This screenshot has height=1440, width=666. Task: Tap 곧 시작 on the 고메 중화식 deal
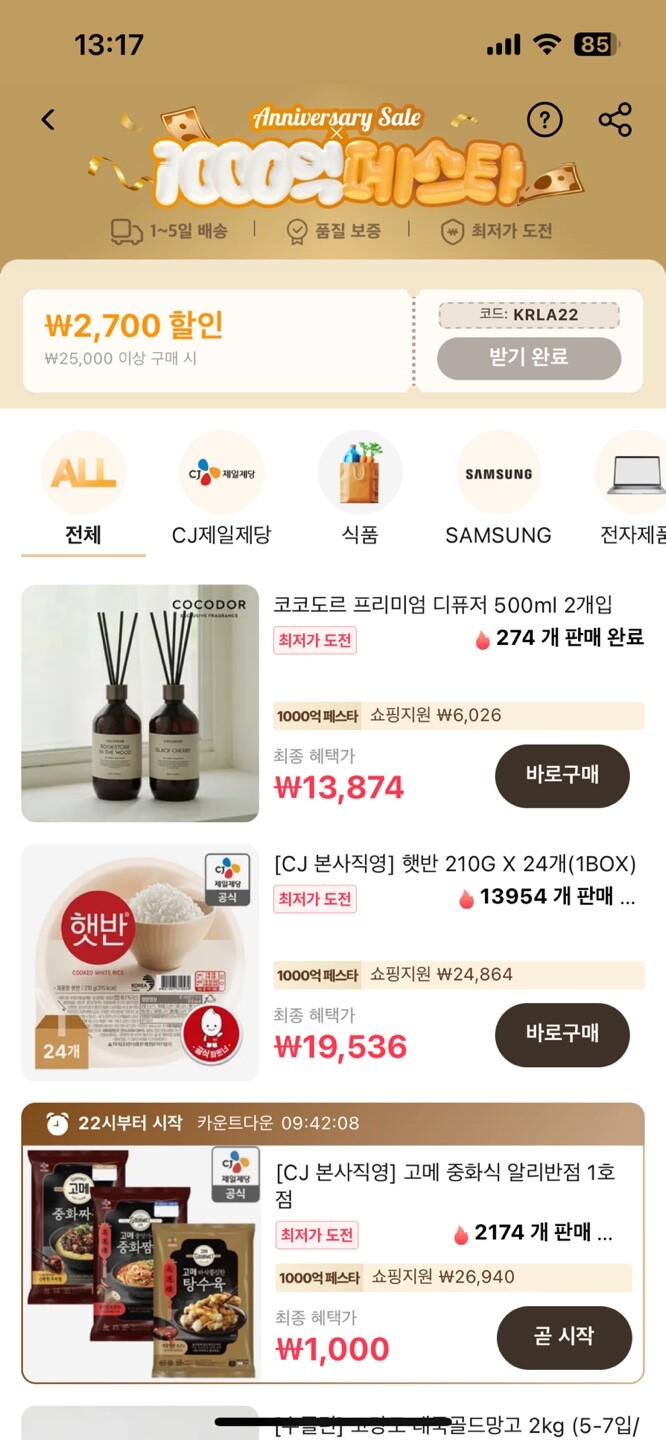tap(564, 1337)
